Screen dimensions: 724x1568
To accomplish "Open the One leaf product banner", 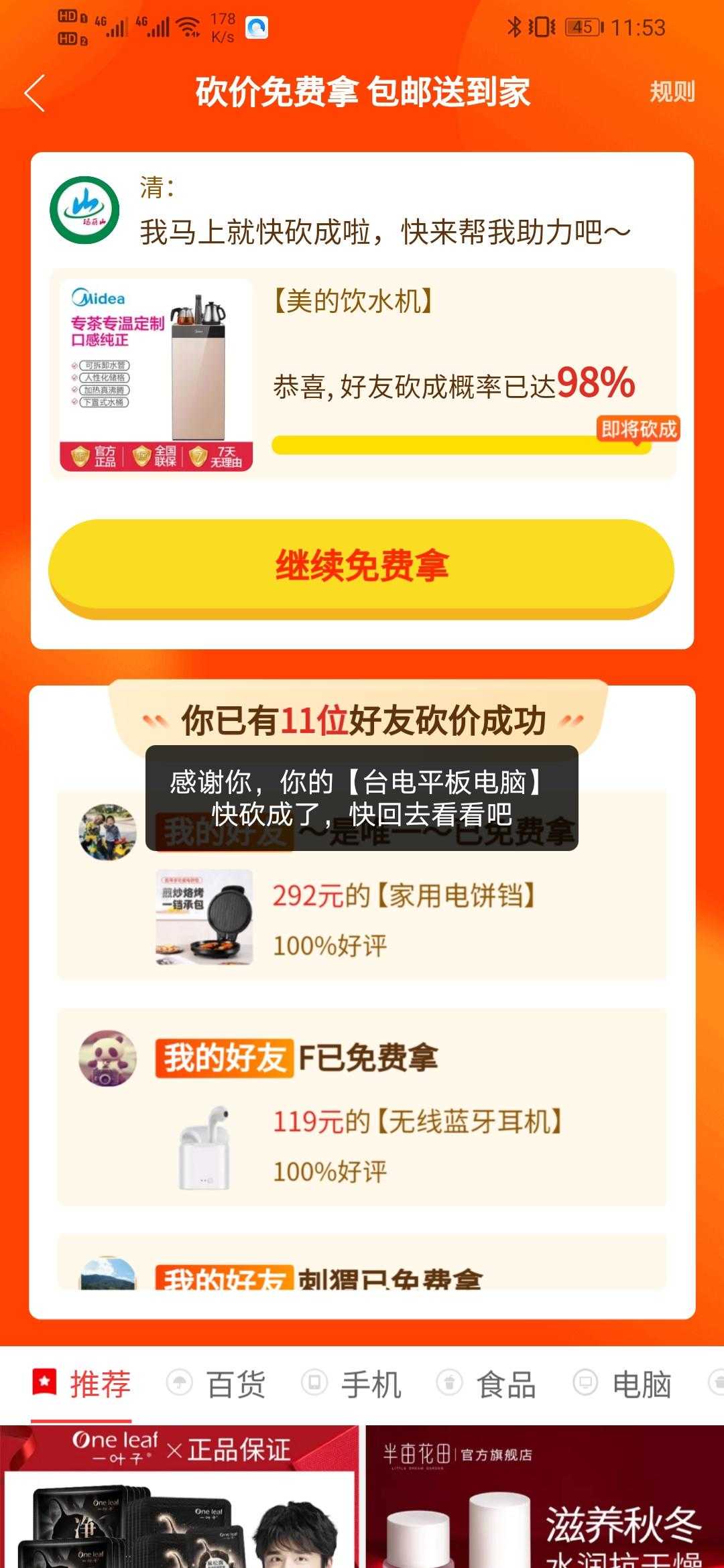I will [180, 1498].
